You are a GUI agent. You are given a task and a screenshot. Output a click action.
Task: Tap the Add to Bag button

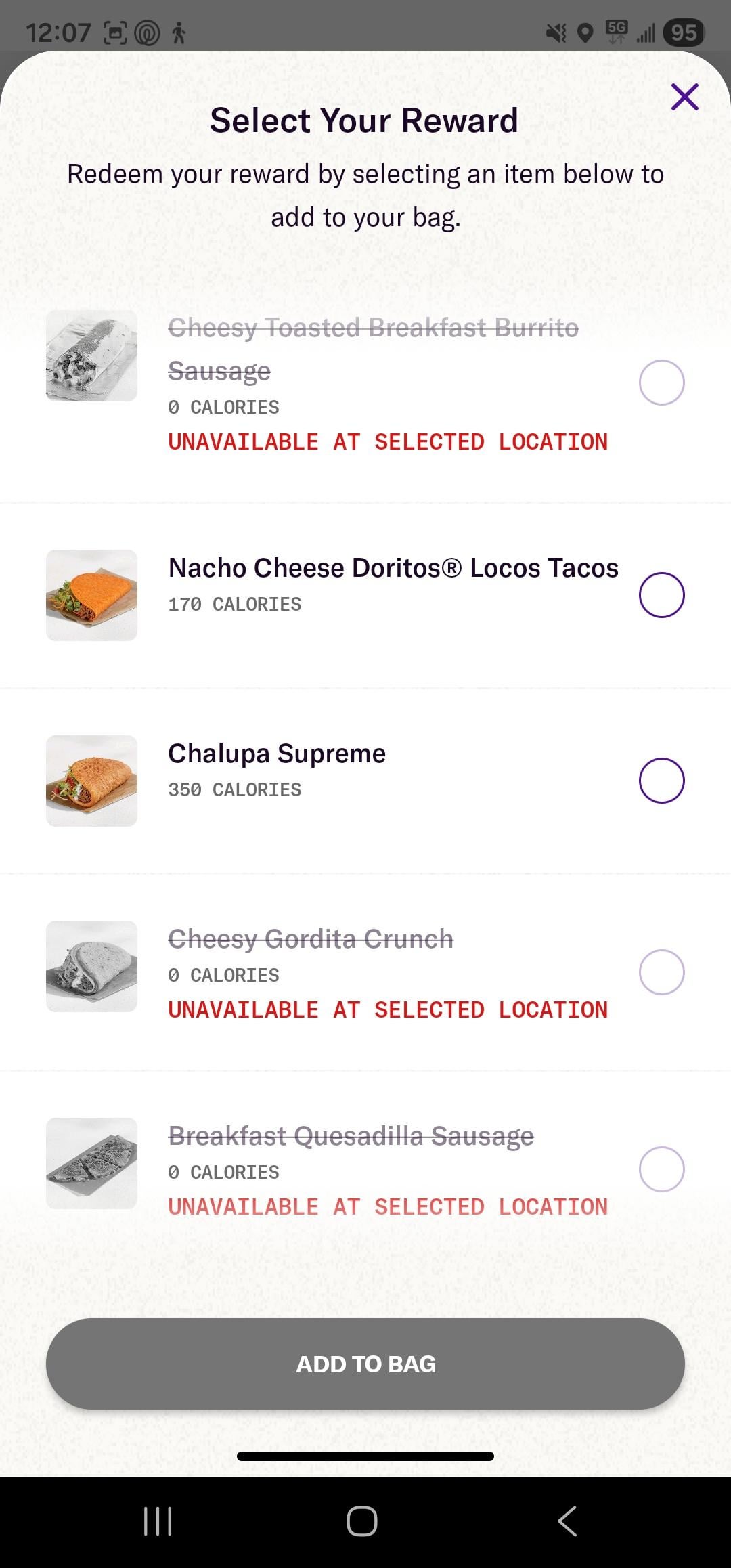click(x=365, y=1364)
